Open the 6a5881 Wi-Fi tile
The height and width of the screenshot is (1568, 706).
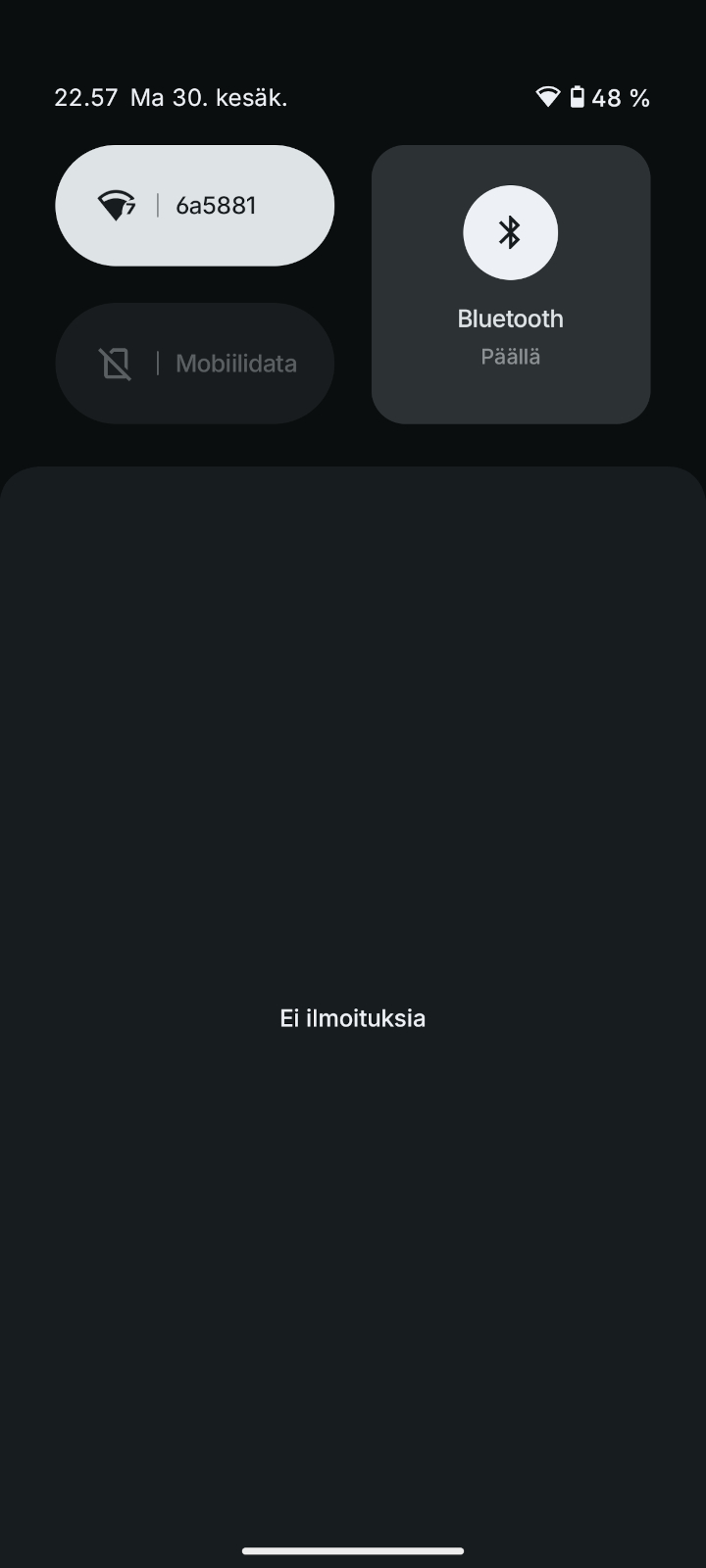pos(194,206)
